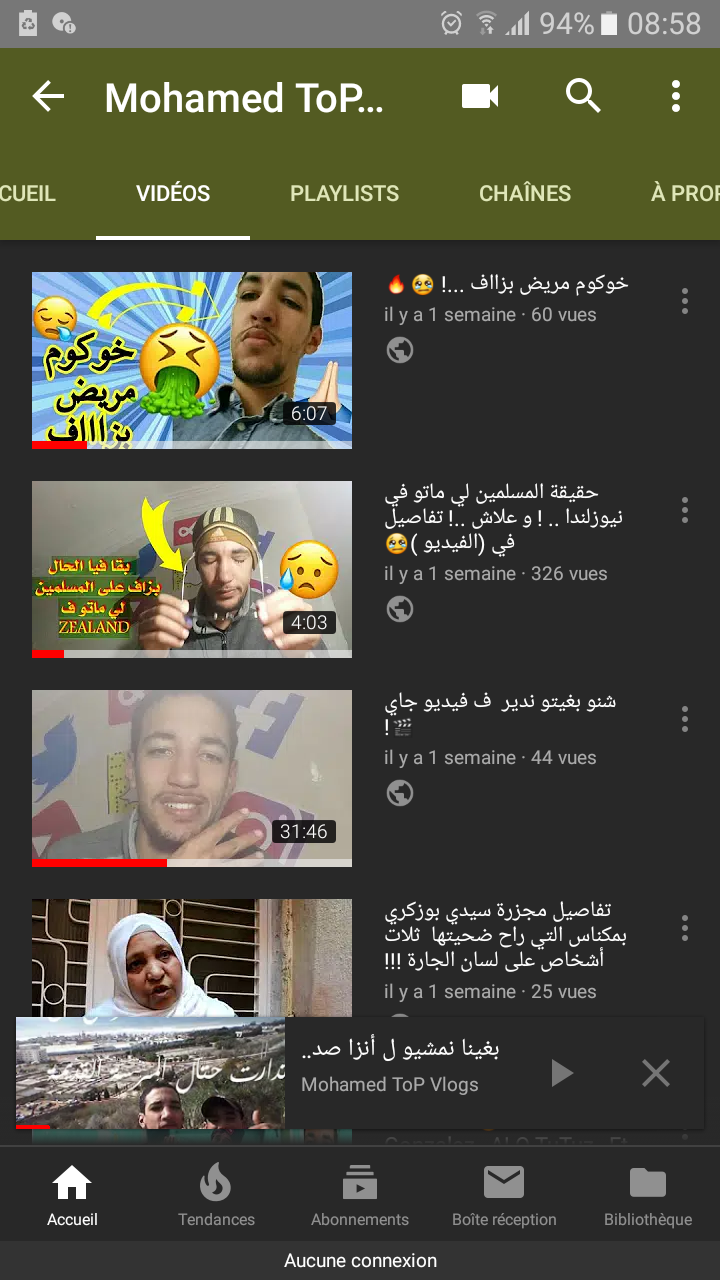
Task: Switch to the CHAÎNES tab
Action: (525, 194)
